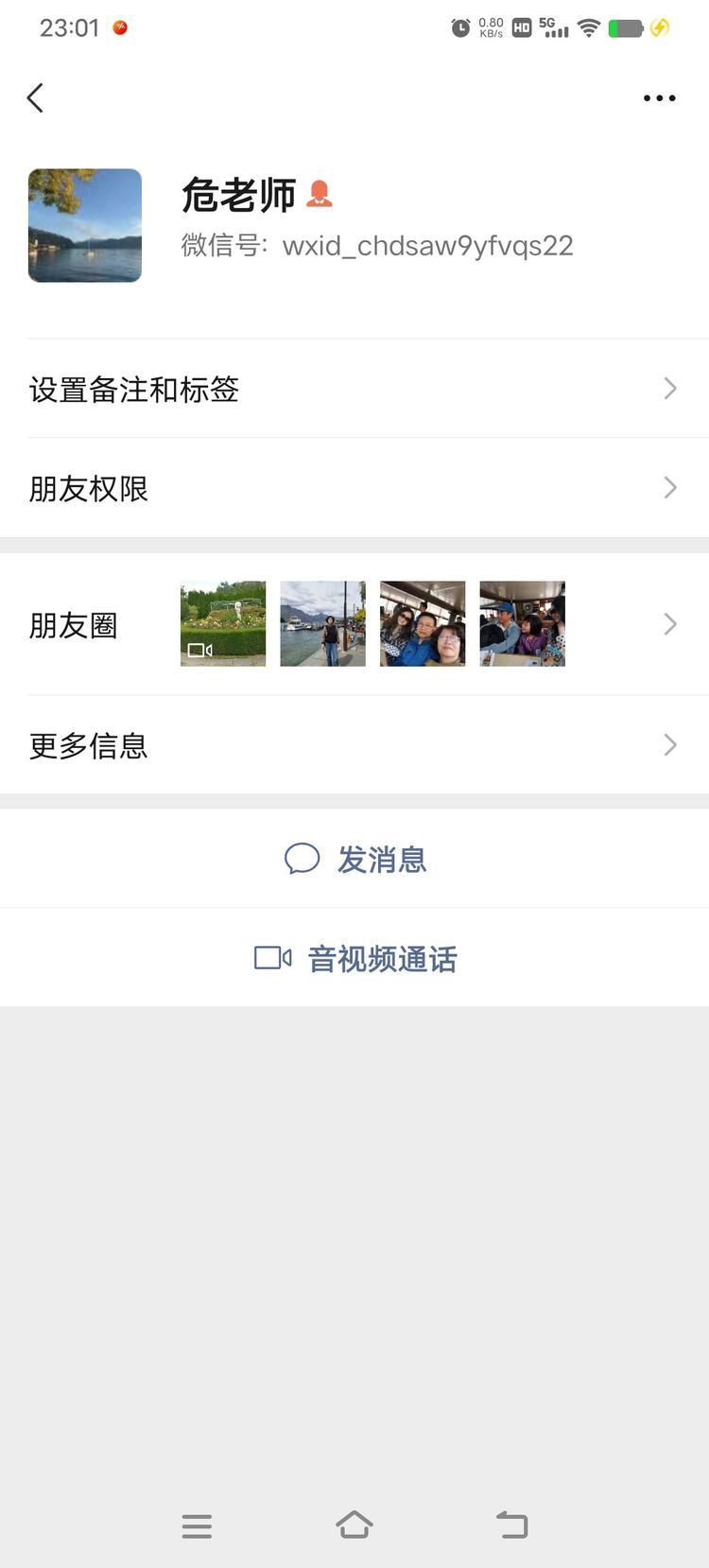Start a call via 音视频通话

pos(355,959)
